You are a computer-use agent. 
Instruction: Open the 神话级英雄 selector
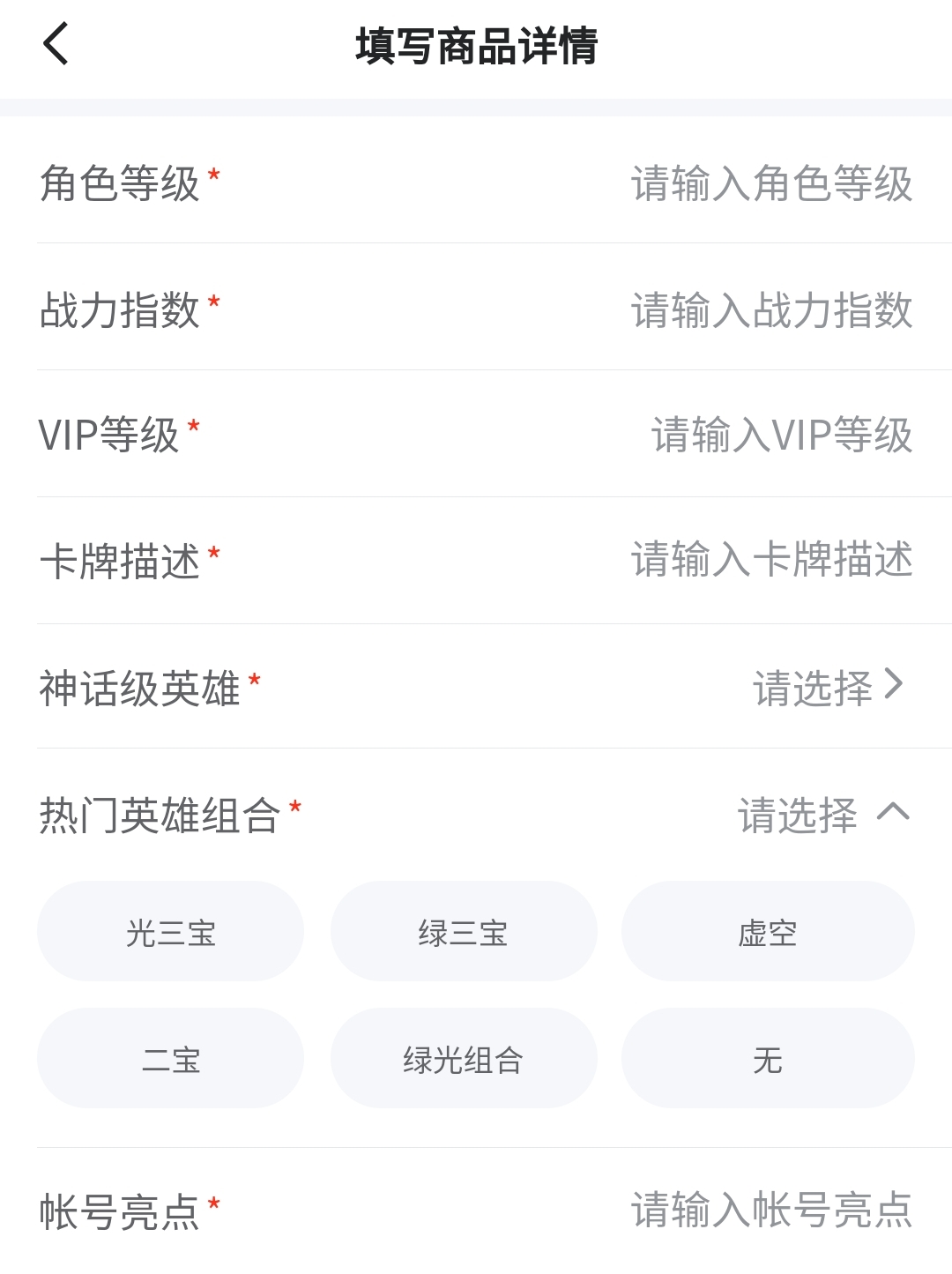[827, 687]
